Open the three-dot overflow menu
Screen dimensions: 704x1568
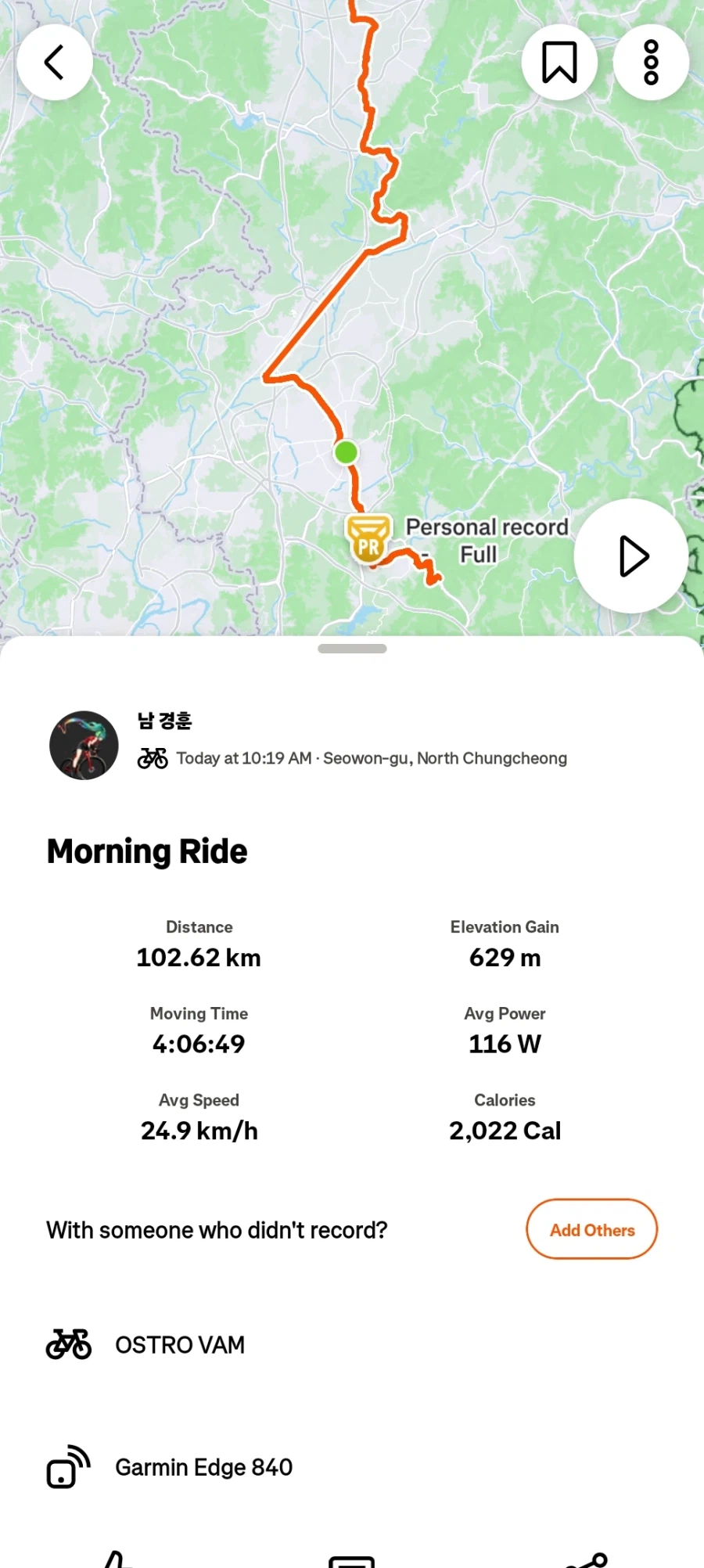click(x=651, y=63)
